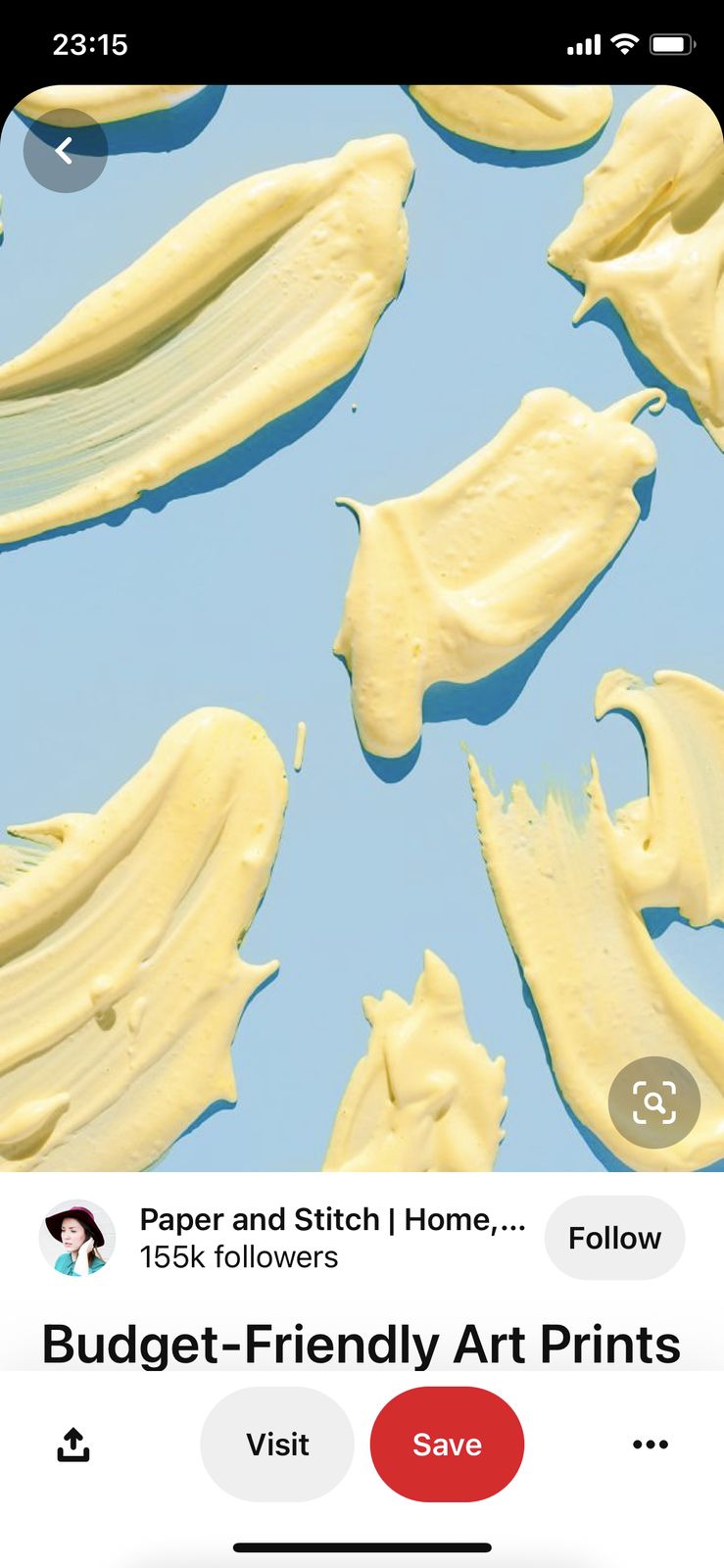Open visual search lens on the pin

653,1102
